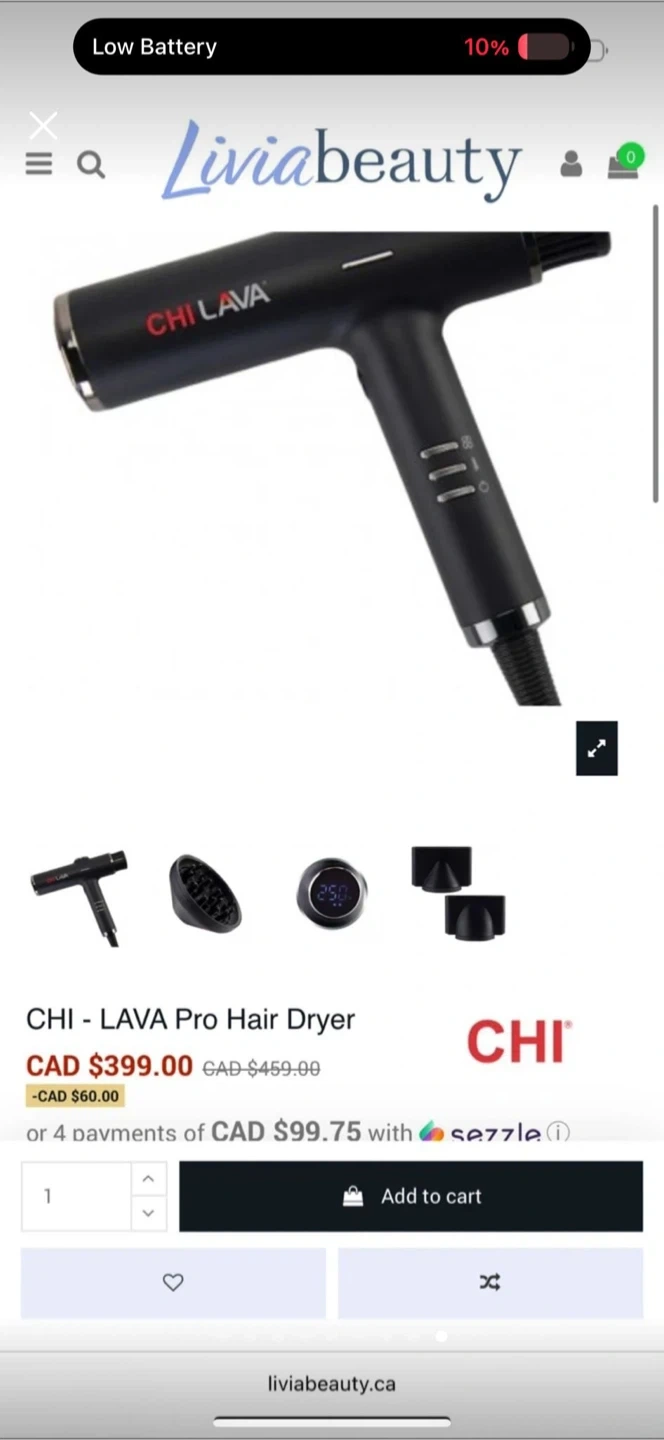
Task: Tap the quantity input field
Action: 77,1196
